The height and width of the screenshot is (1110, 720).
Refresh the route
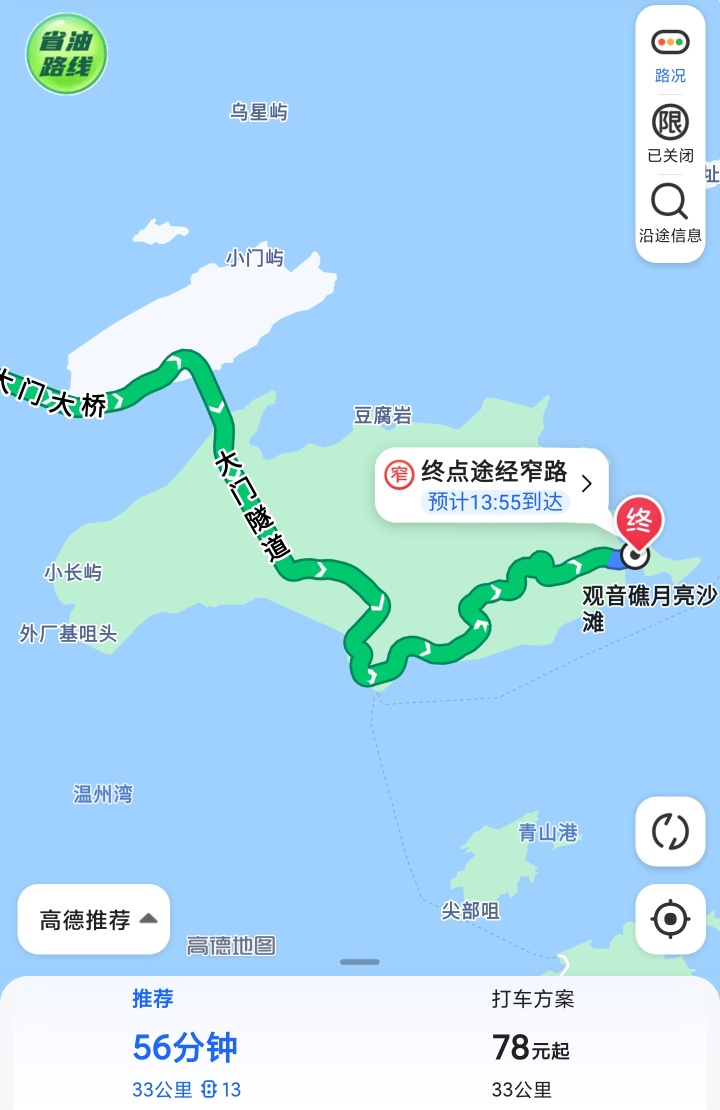670,831
